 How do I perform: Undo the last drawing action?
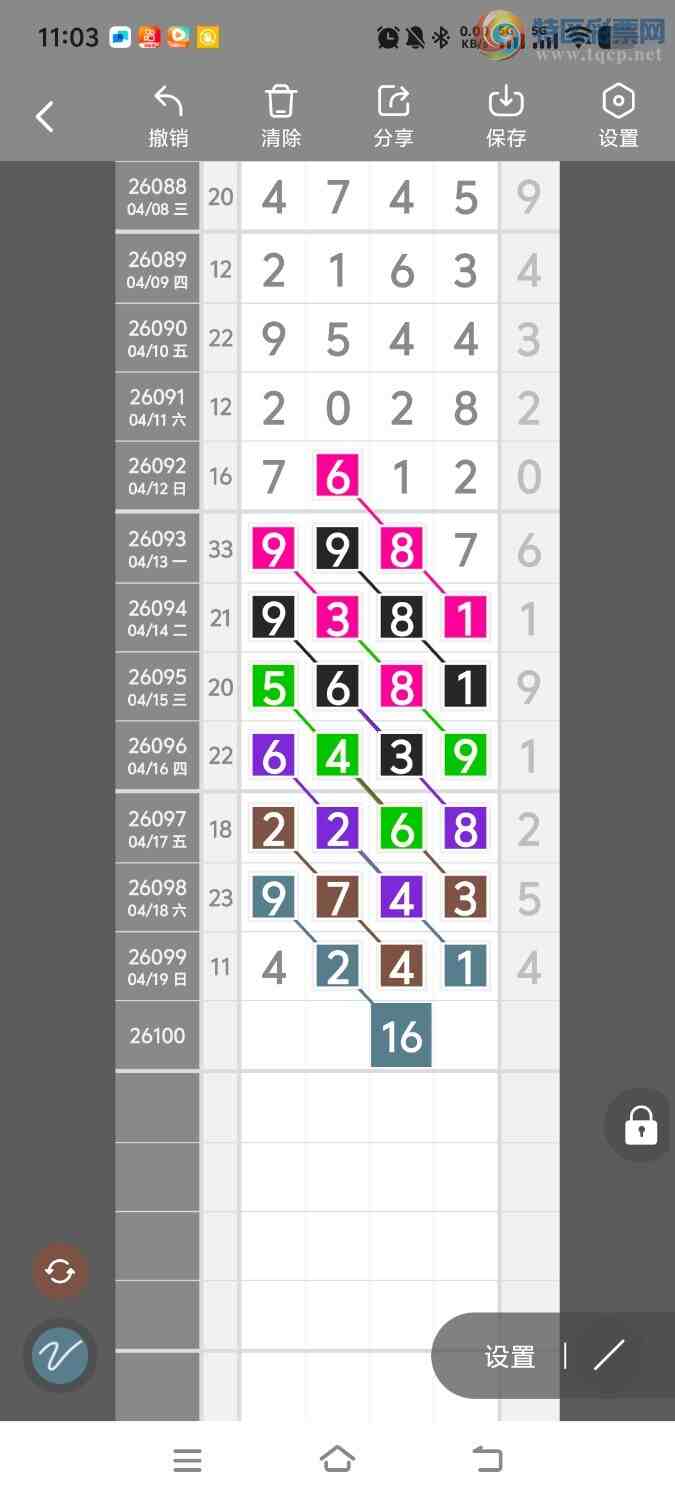(168, 117)
